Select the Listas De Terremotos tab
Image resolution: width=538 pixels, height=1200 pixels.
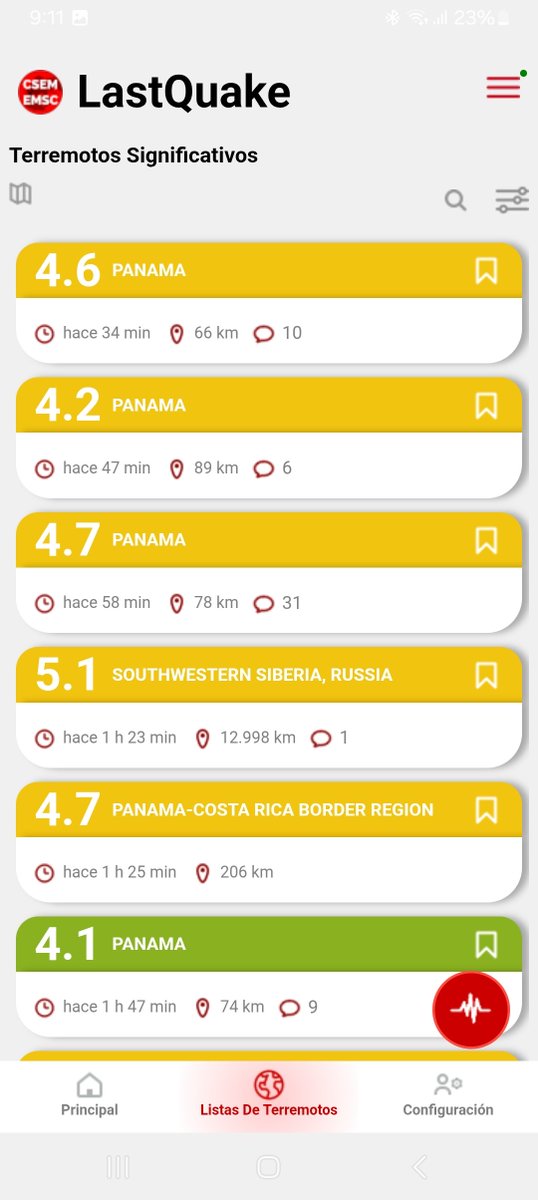point(269,1096)
